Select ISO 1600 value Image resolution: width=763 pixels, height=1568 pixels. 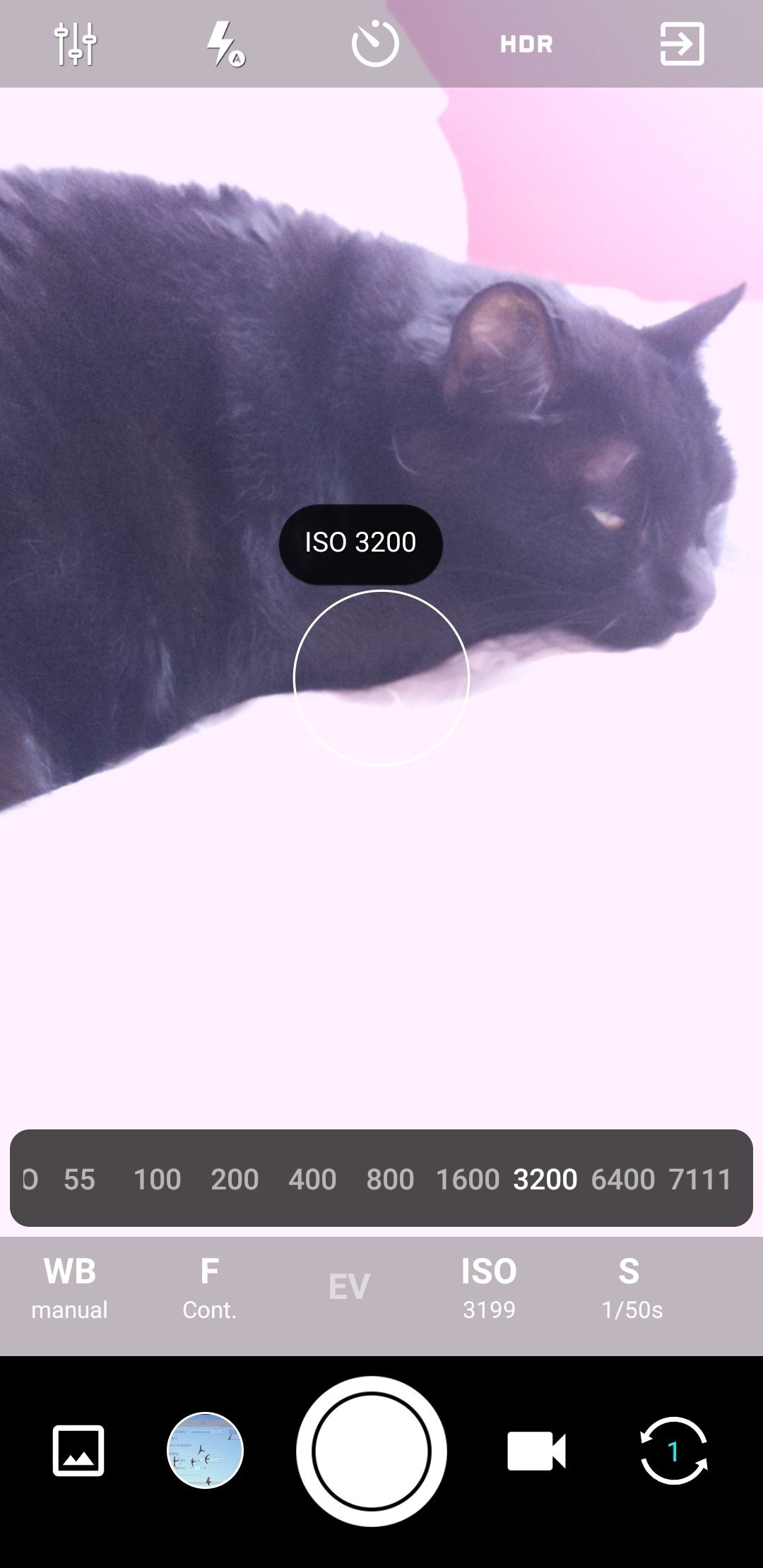(468, 1179)
